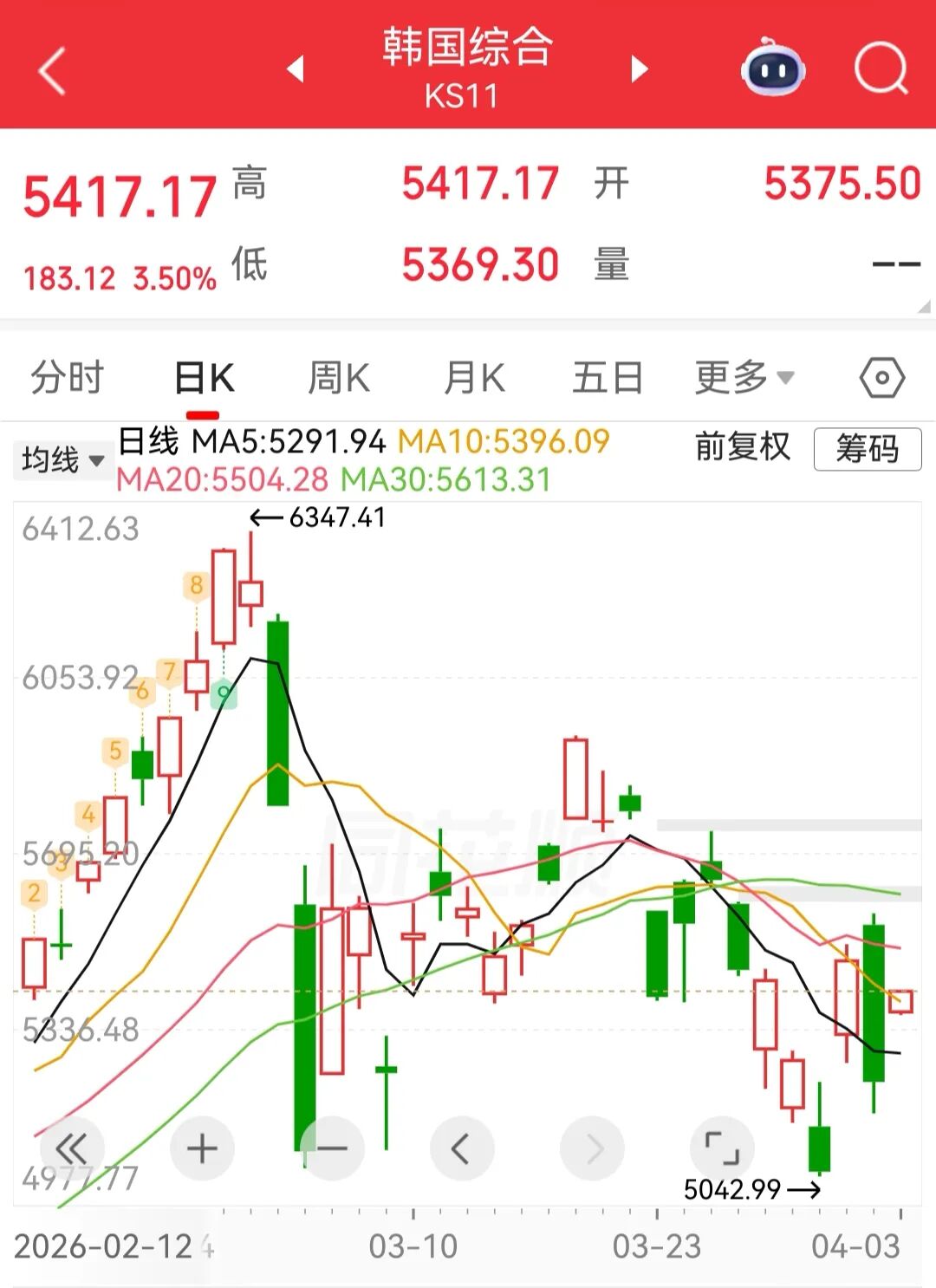This screenshot has height=1288, width=936.
Task: Go back to the previous screen
Action: (x=52, y=70)
